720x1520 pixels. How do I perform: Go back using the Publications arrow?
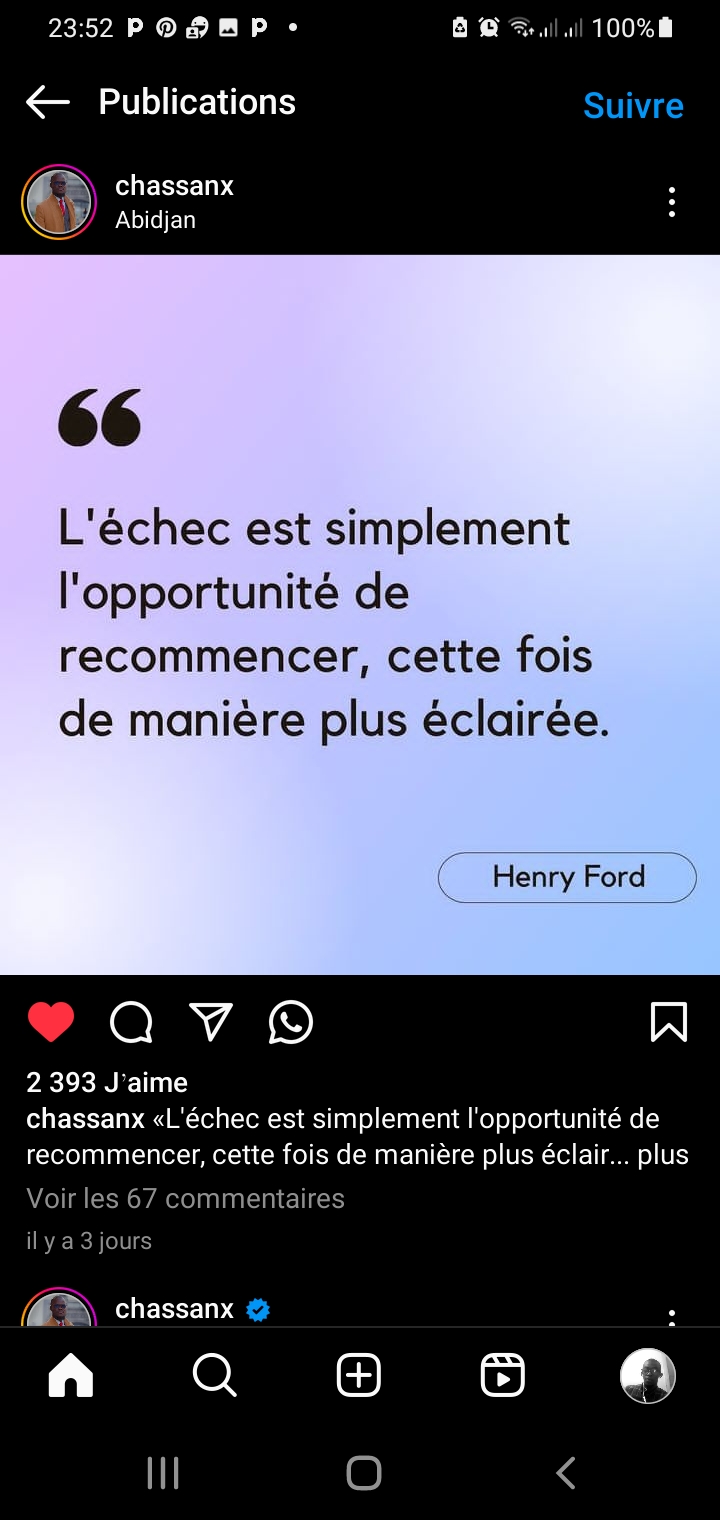tap(47, 102)
